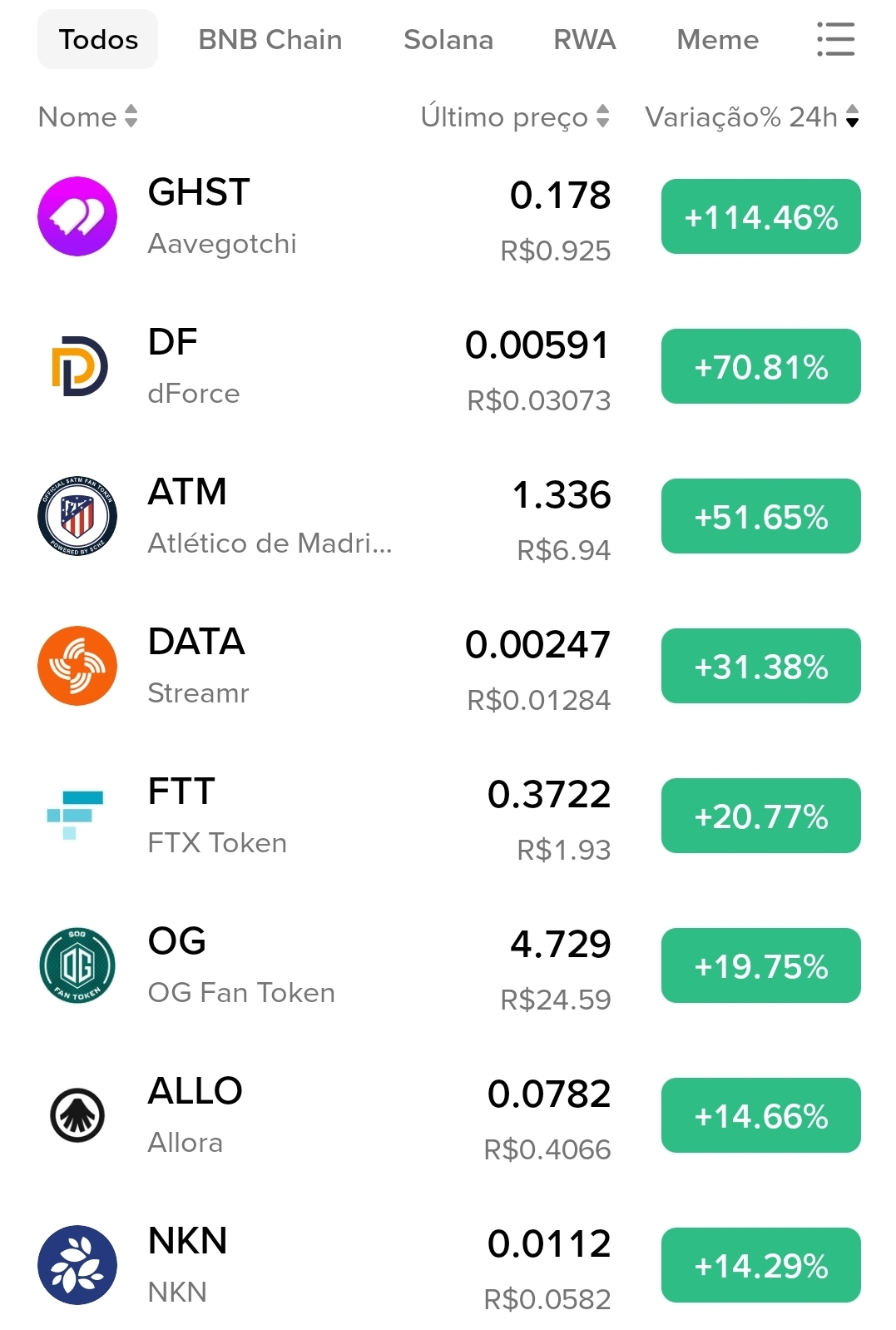The width and height of the screenshot is (896, 1330).
Task: Show the RWA category tab
Action: (x=585, y=39)
